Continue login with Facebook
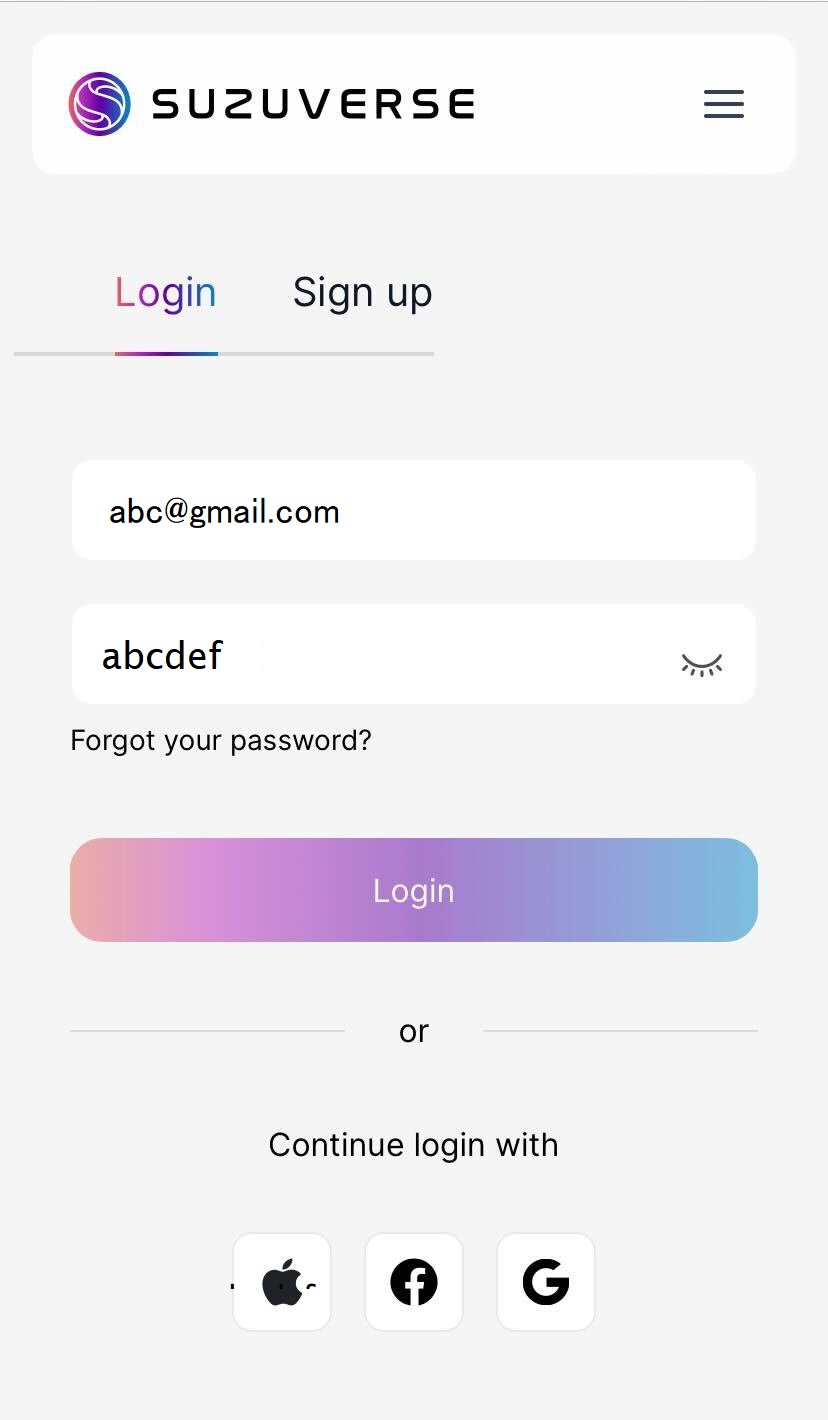Viewport: 828px width, 1420px height. (414, 1282)
